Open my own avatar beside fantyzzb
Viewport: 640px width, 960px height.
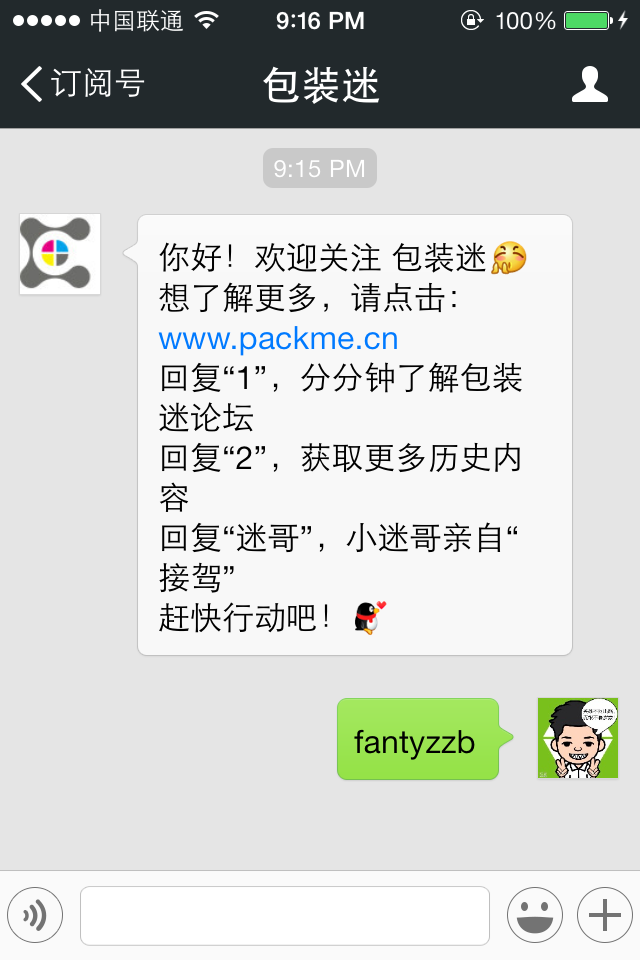point(578,738)
